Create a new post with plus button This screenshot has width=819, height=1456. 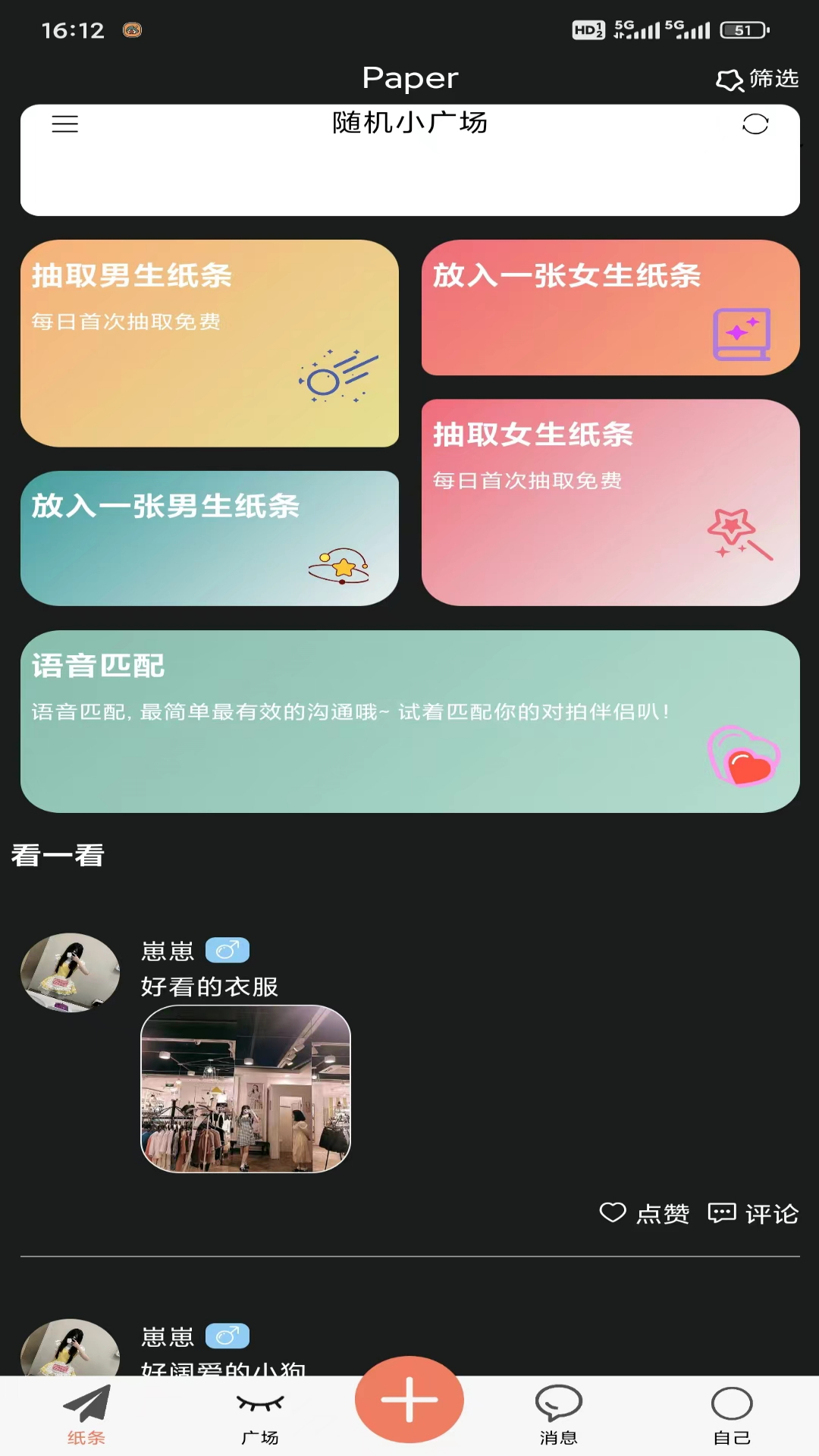click(409, 1400)
